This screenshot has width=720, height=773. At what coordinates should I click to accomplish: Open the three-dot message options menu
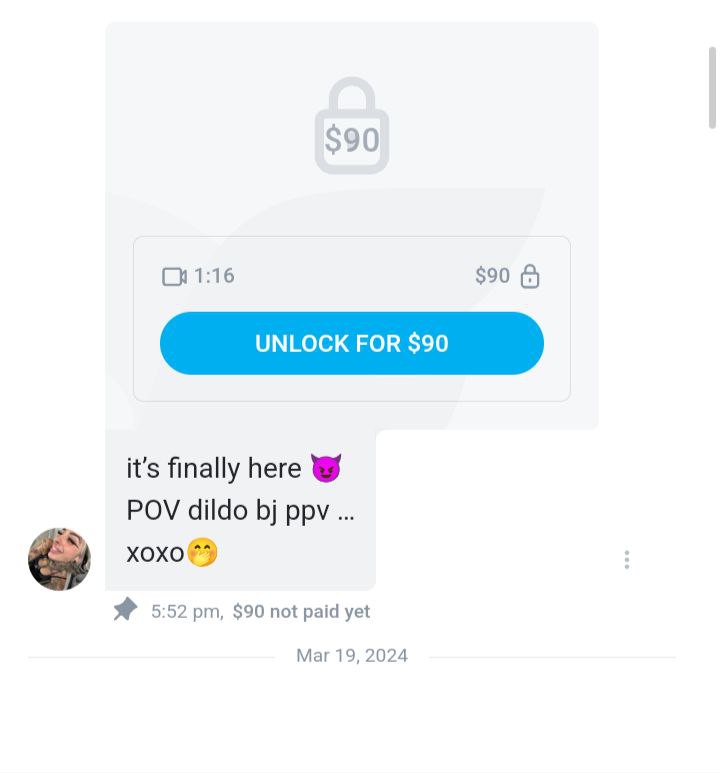coord(627,560)
